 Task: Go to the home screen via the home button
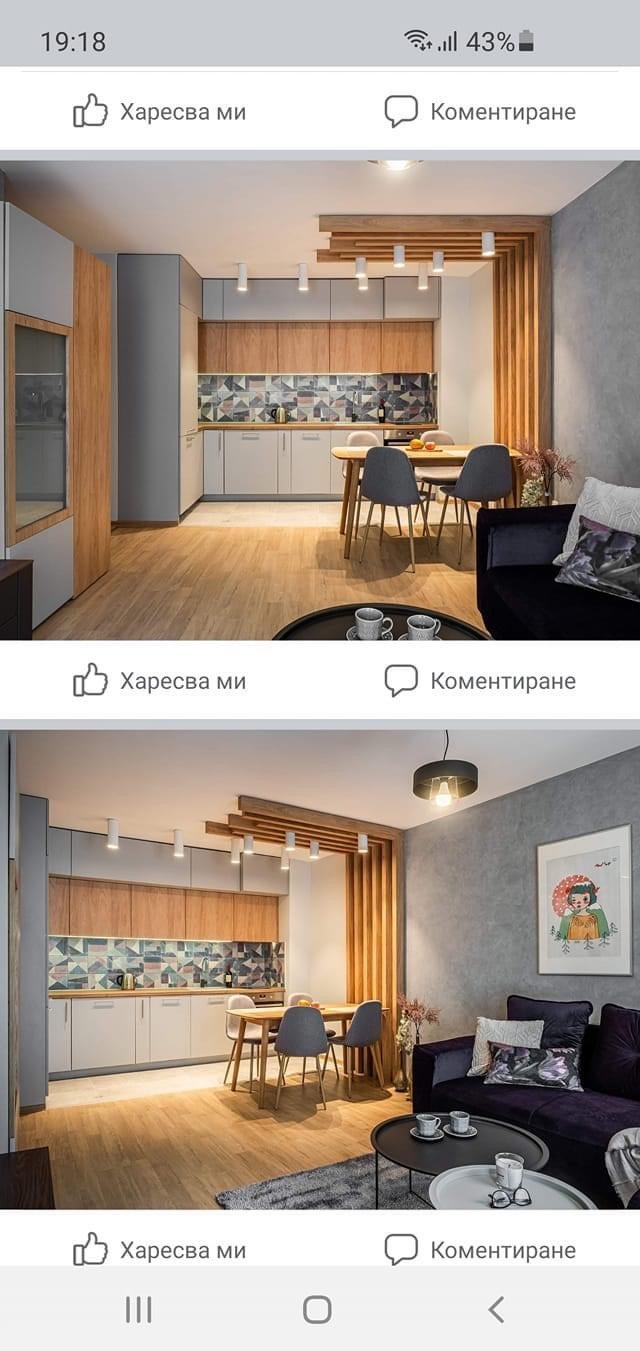(317, 1309)
